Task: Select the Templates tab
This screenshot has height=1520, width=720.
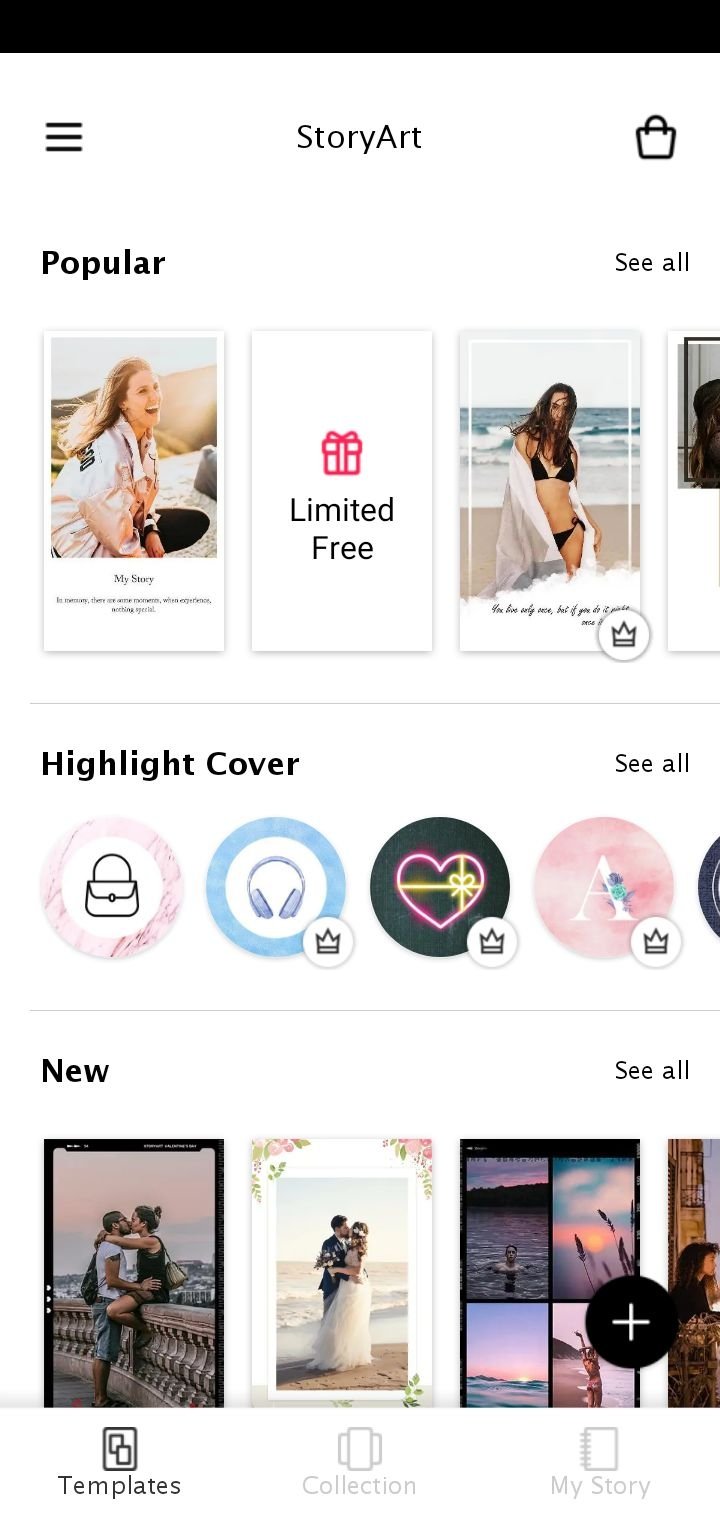Action: 120,1464
